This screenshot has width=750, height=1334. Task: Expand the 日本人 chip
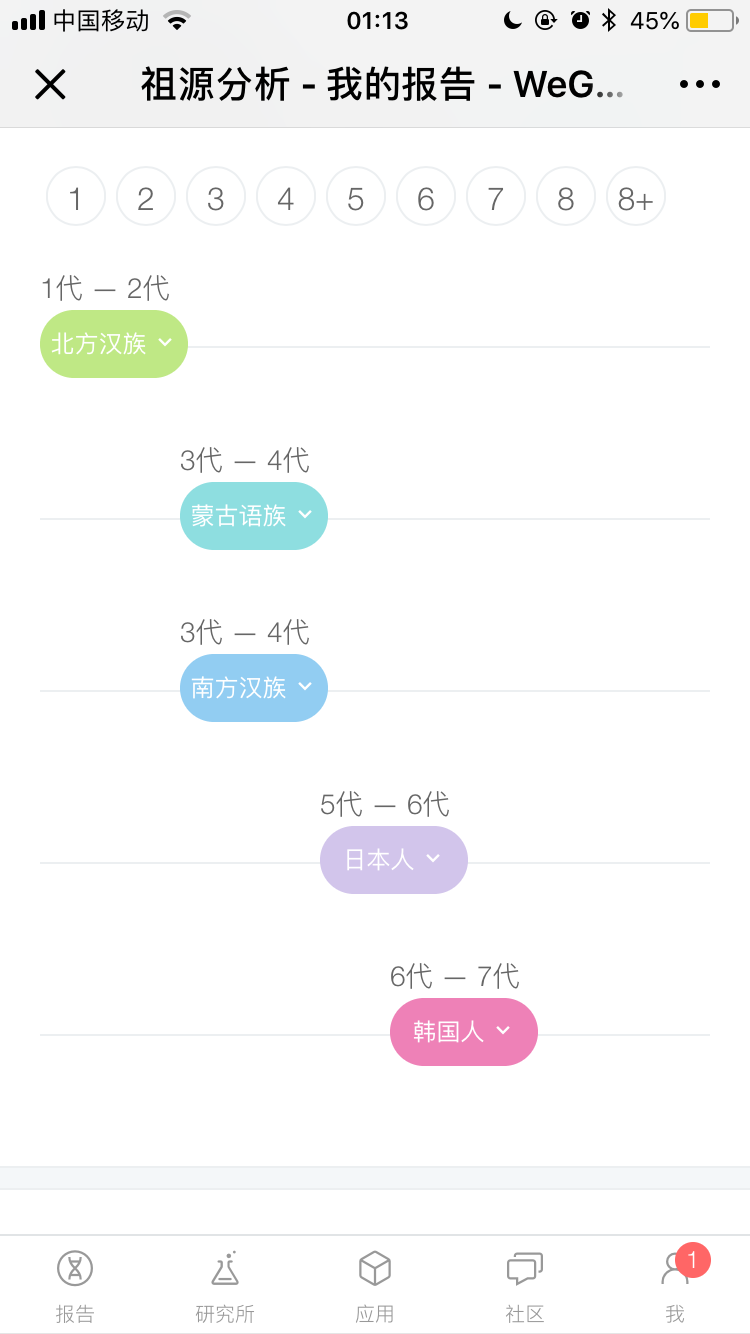[x=394, y=860]
